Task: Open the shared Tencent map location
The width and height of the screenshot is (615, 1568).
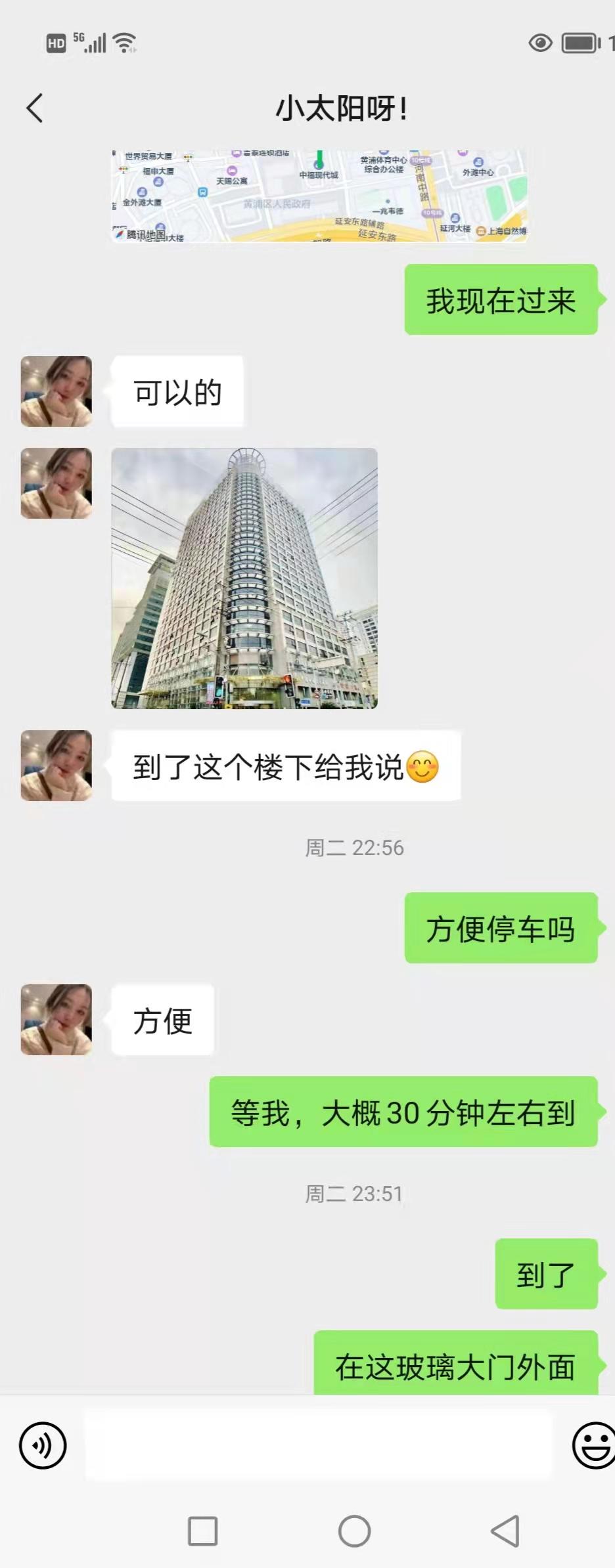Action: tap(319, 196)
